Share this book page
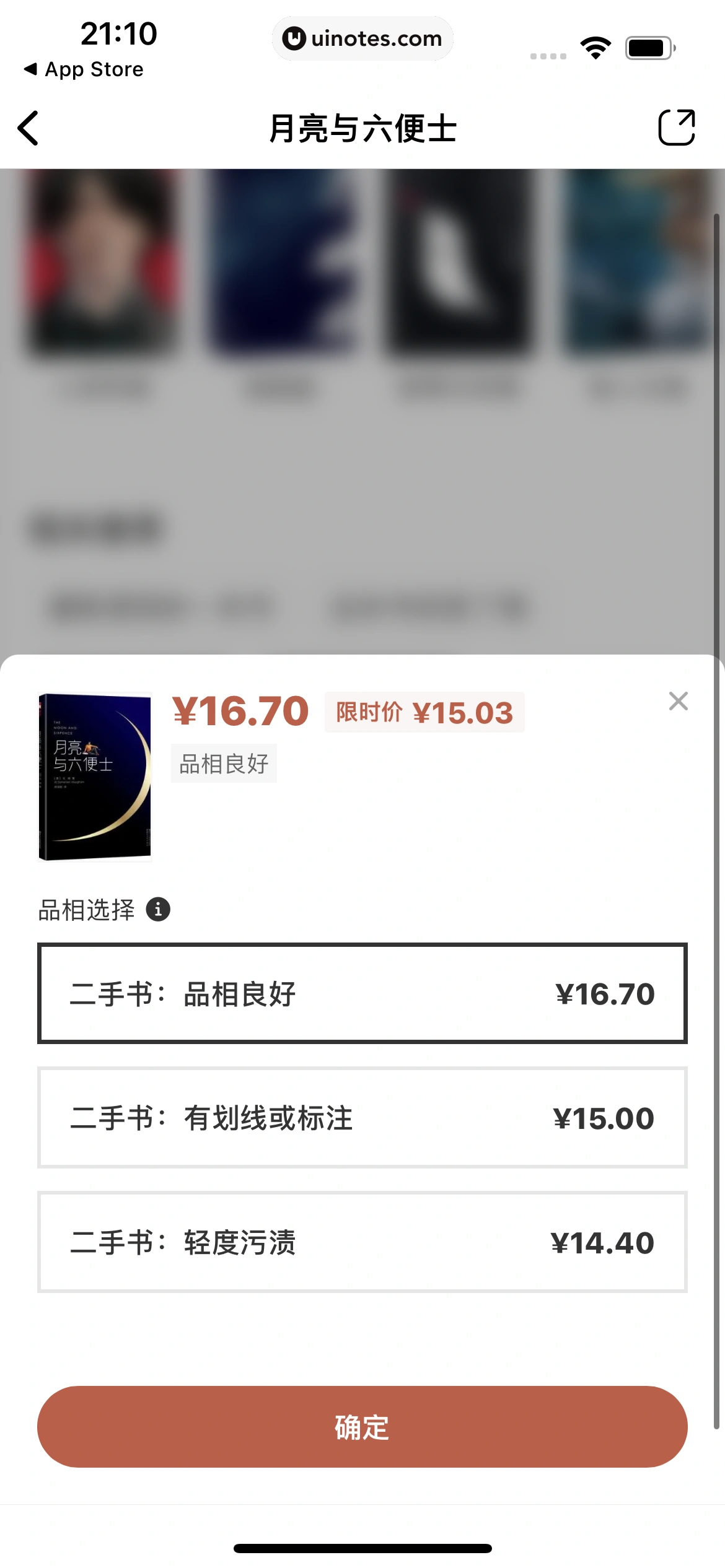The image size is (725, 1568). (676, 128)
